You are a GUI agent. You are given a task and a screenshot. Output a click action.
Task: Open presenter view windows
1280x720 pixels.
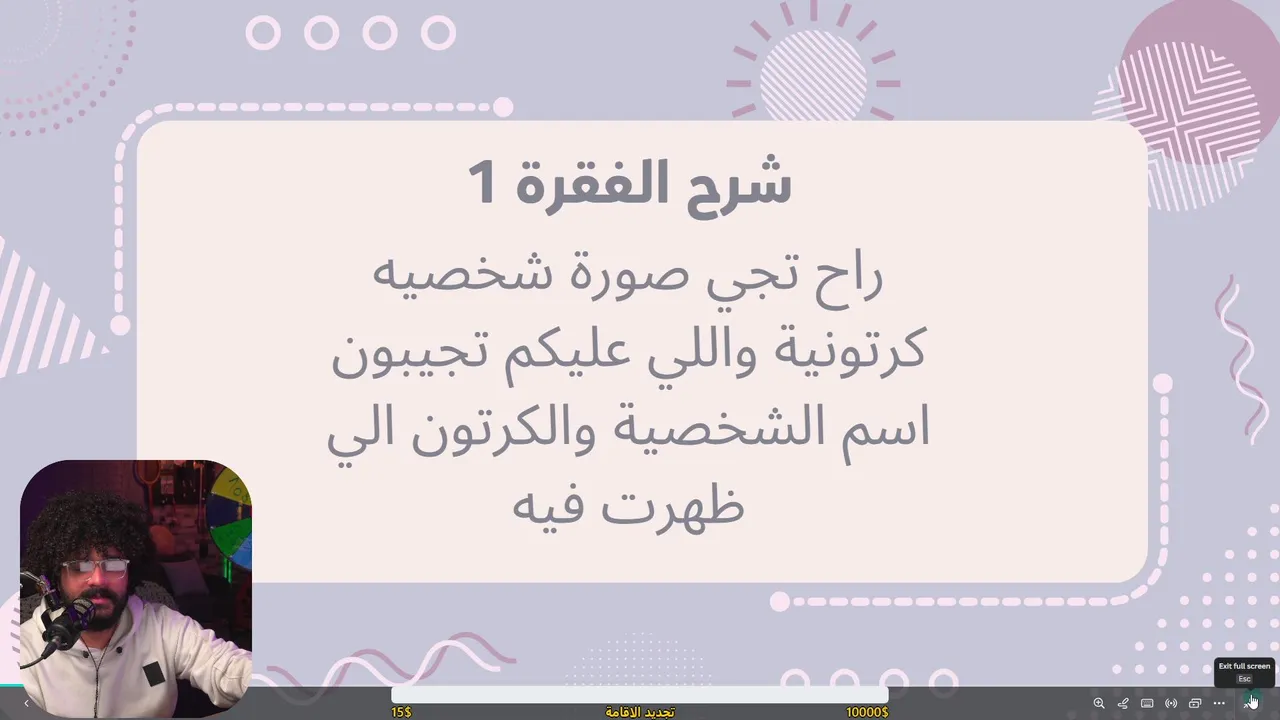(1195, 704)
